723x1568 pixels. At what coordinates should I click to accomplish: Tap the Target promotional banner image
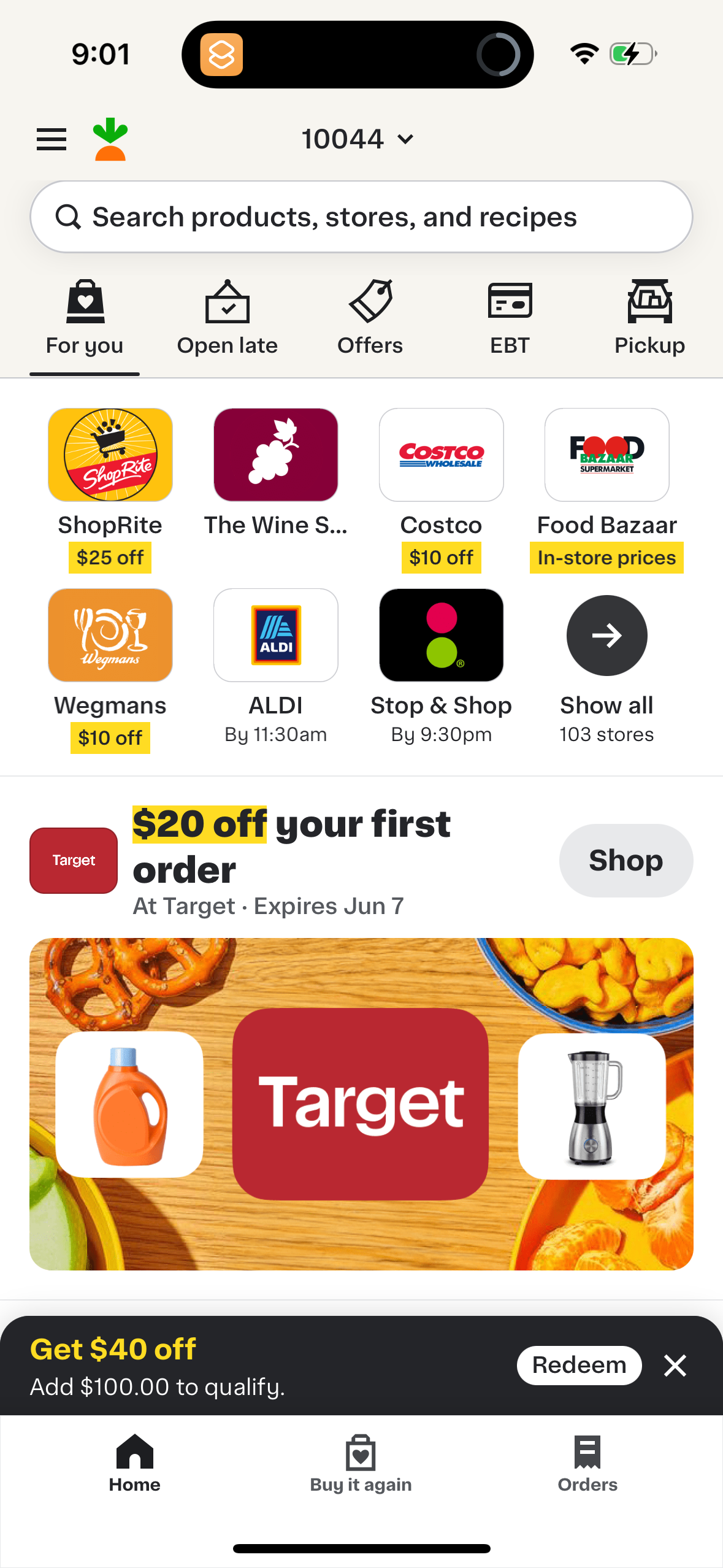pos(361,1104)
